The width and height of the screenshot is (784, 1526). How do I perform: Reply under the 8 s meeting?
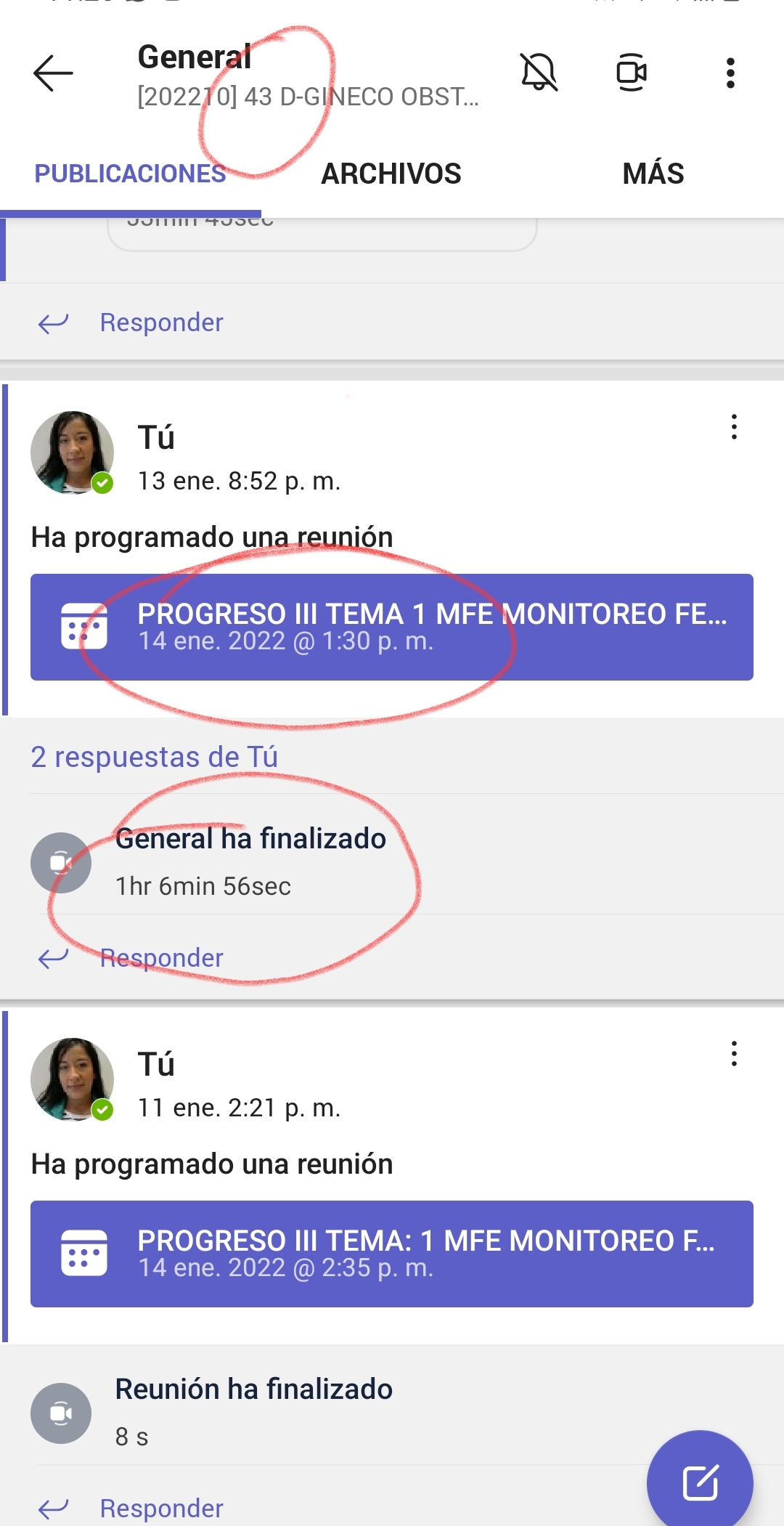pyautogui.click(x=161, y=1509)
